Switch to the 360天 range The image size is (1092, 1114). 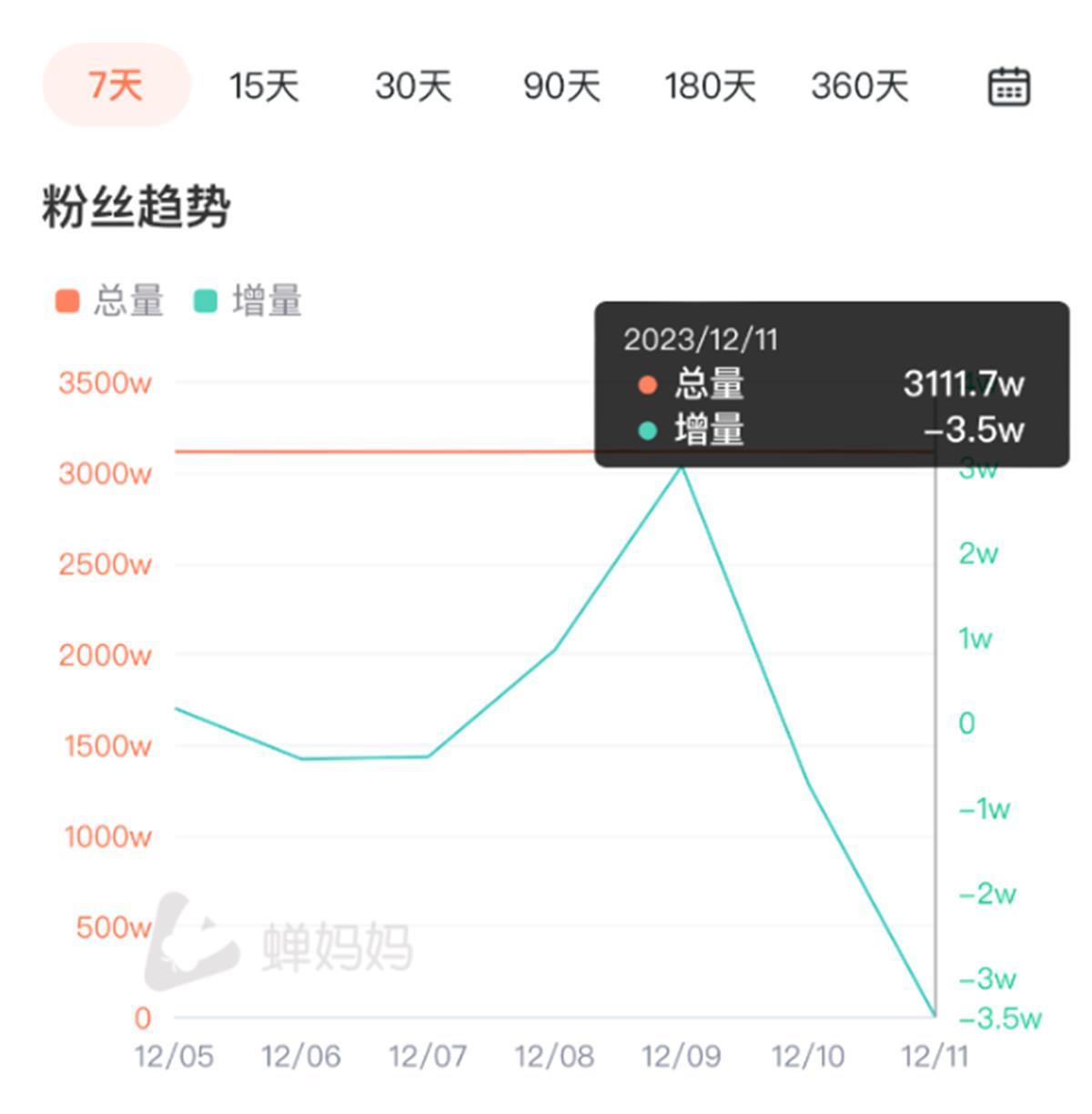coord(860,87)
